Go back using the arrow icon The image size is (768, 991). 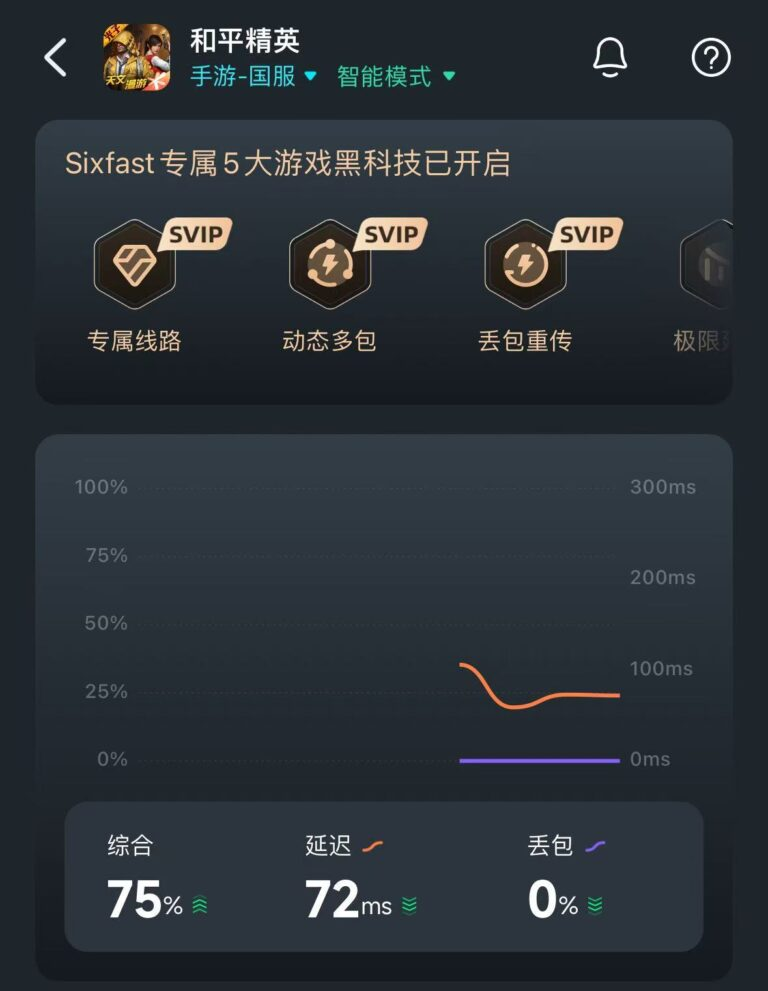[56, 58]
